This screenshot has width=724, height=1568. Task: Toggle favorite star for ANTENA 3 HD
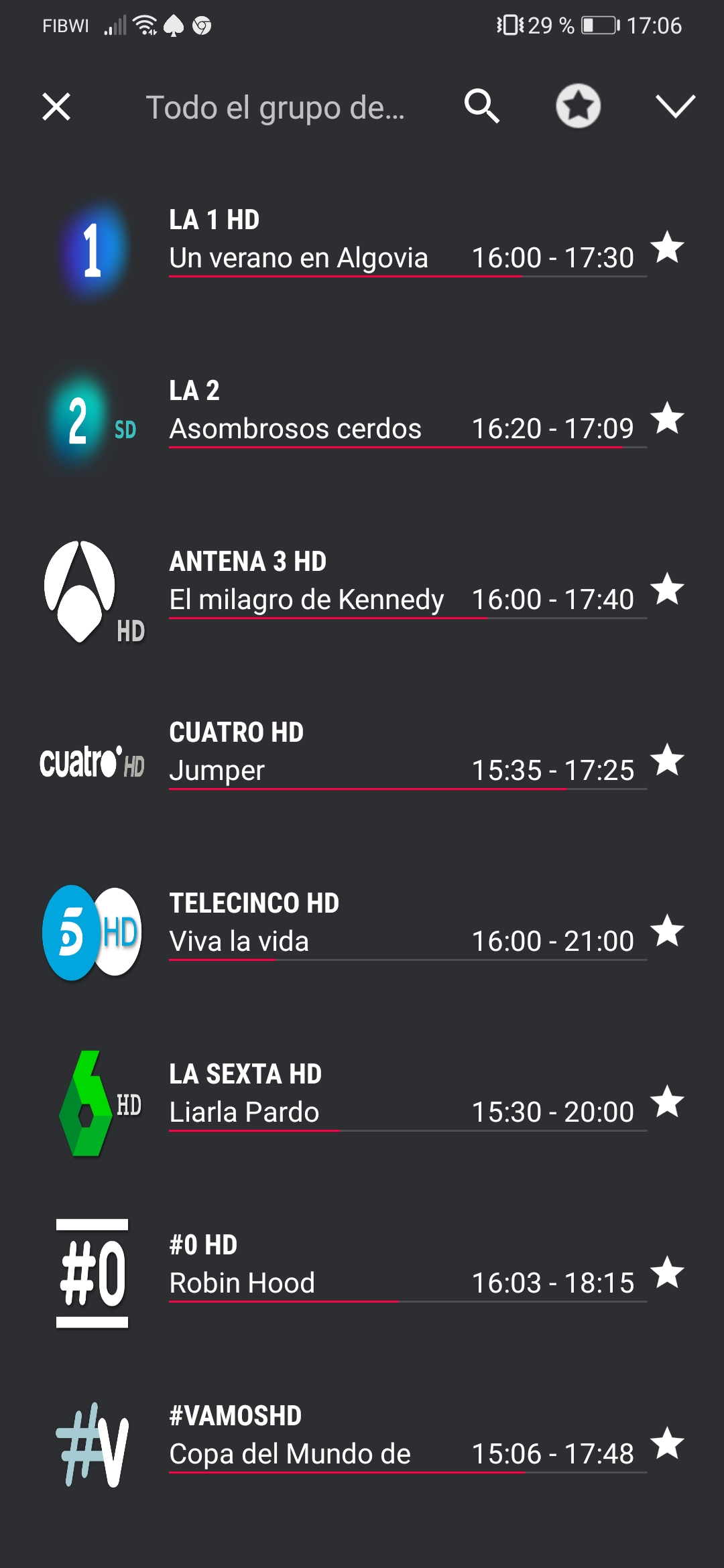pos(668,589)
